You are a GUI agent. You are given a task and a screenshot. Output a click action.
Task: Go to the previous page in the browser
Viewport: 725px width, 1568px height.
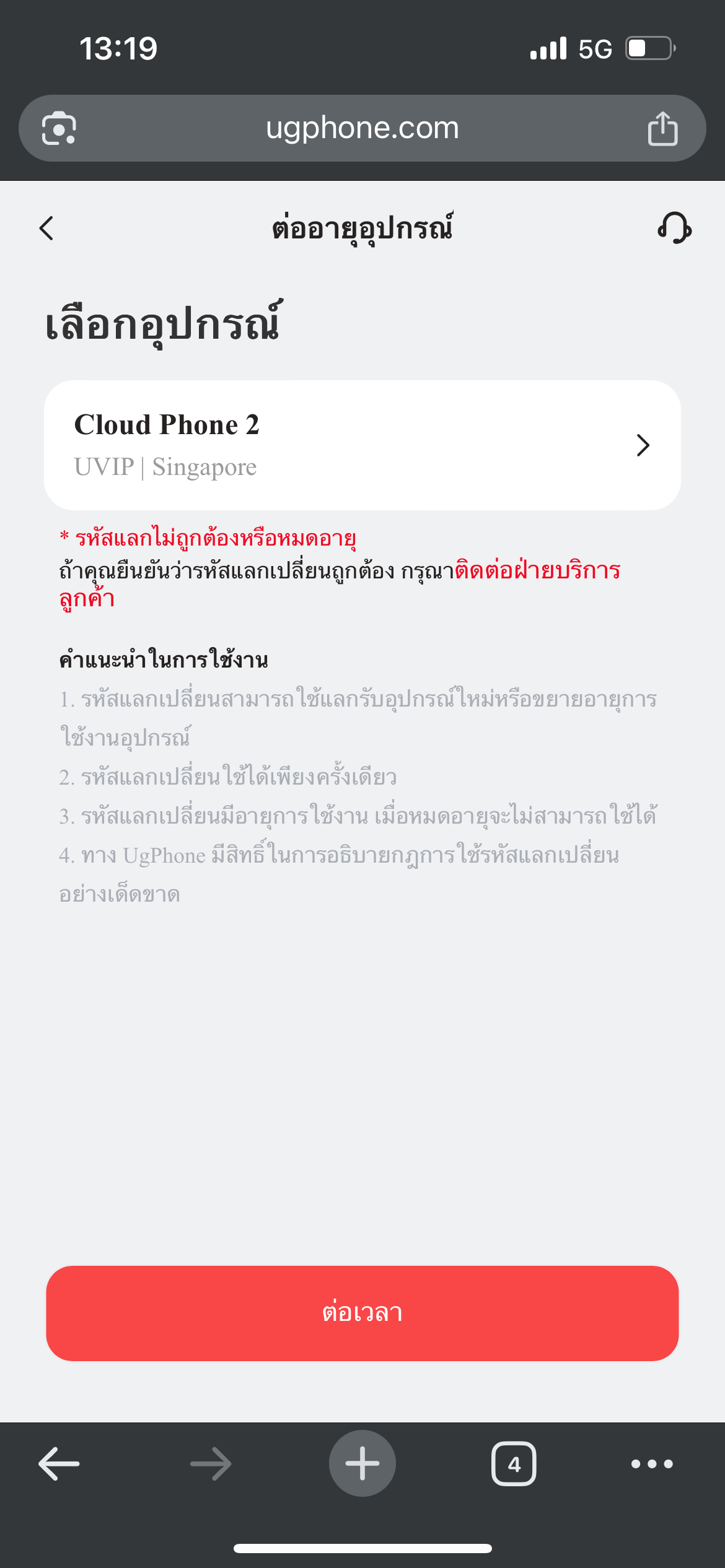(x=59, y=1464)
